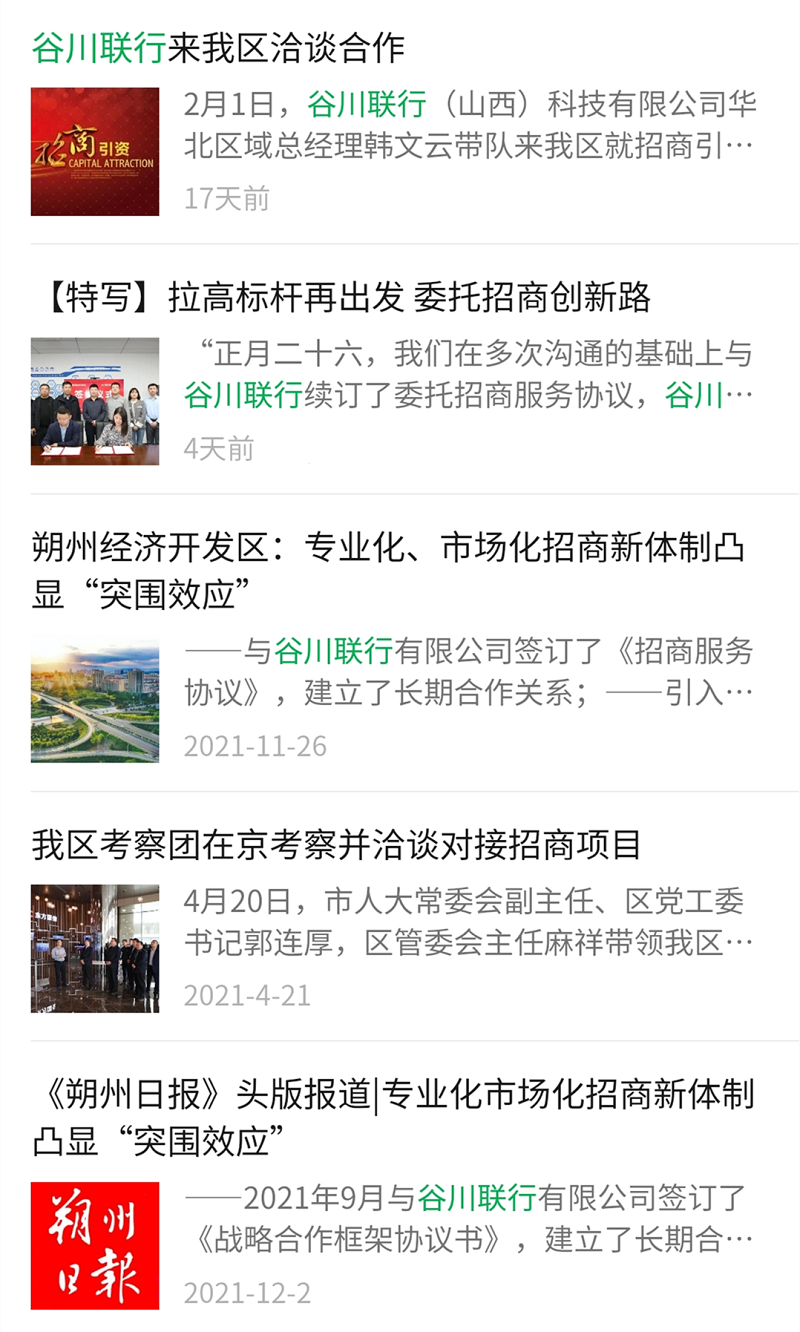This screenshot has height=1332, width=800.
Task: Open '【特写】拉高标杆再出发 委托招商创新路' article
Action: click(x=341, y=297)
